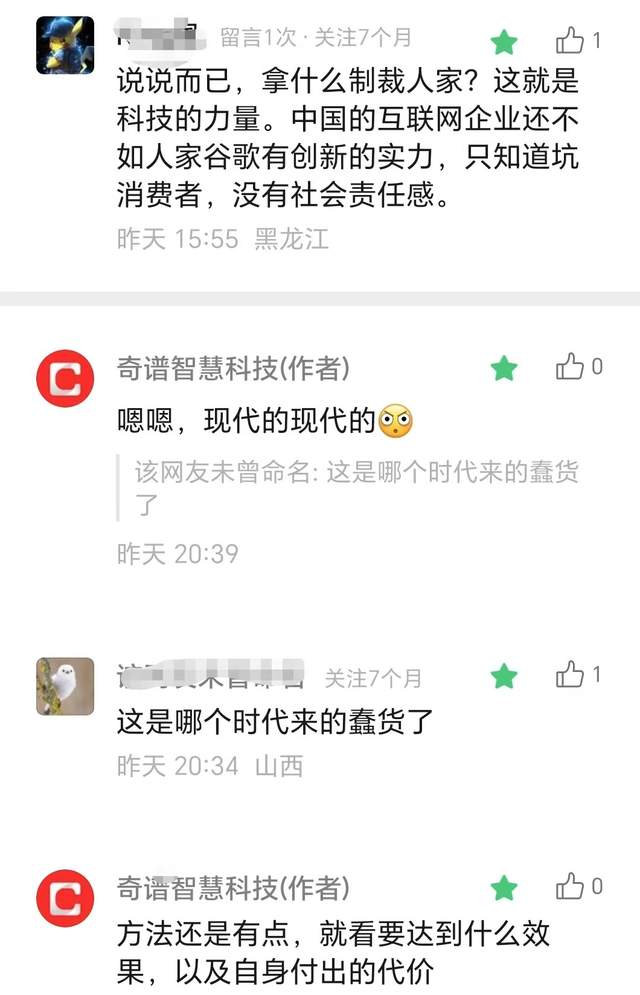
Task: Tap the star on the 黑龙江 comment
Action: [504, 41]
